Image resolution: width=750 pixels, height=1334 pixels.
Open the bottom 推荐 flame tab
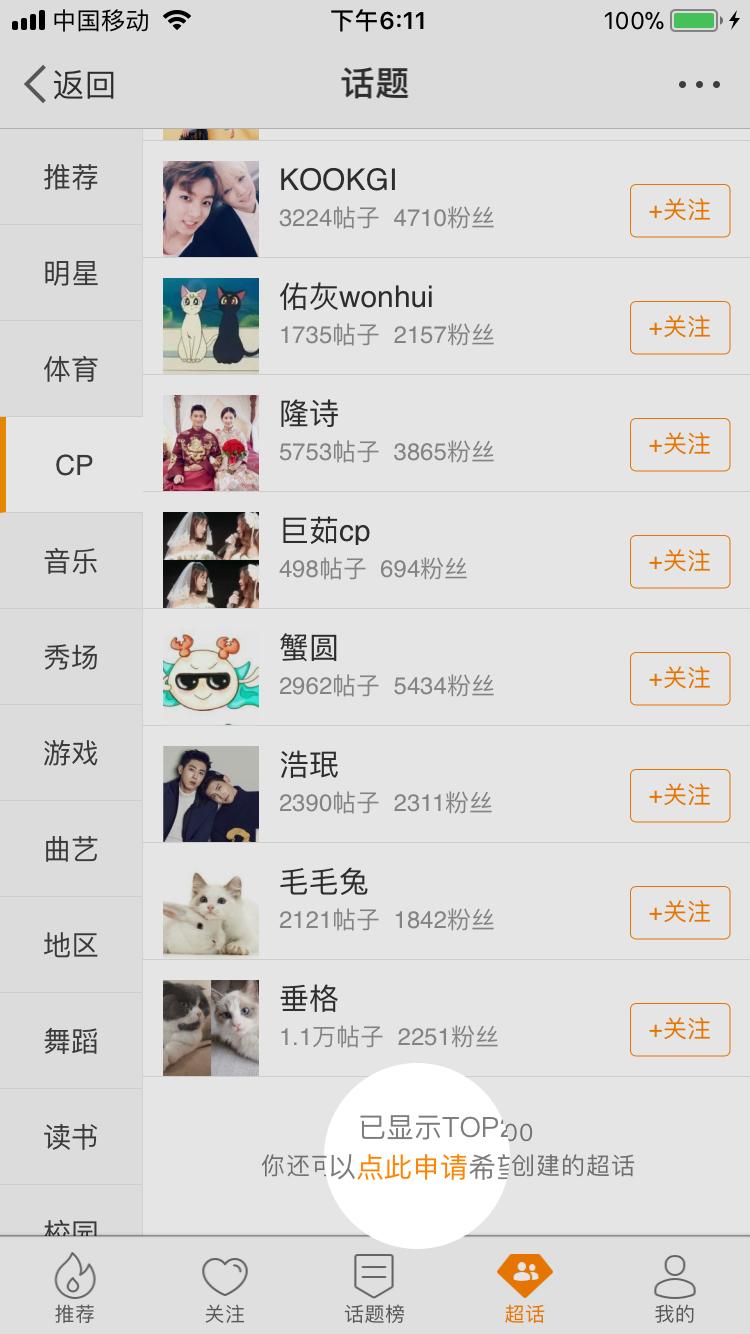[x=74, y=1289]
